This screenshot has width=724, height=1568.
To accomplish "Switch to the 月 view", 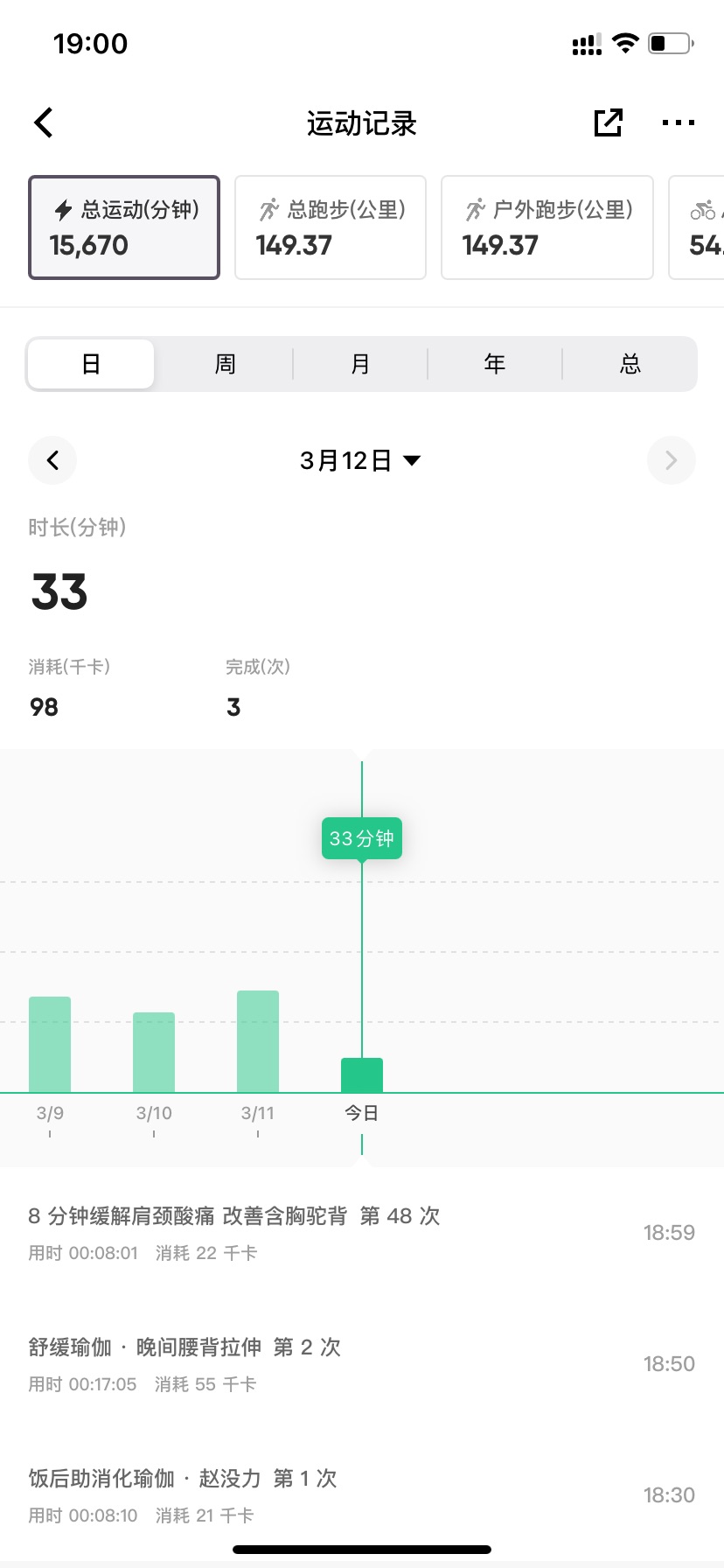I will [x=360, y=364].
